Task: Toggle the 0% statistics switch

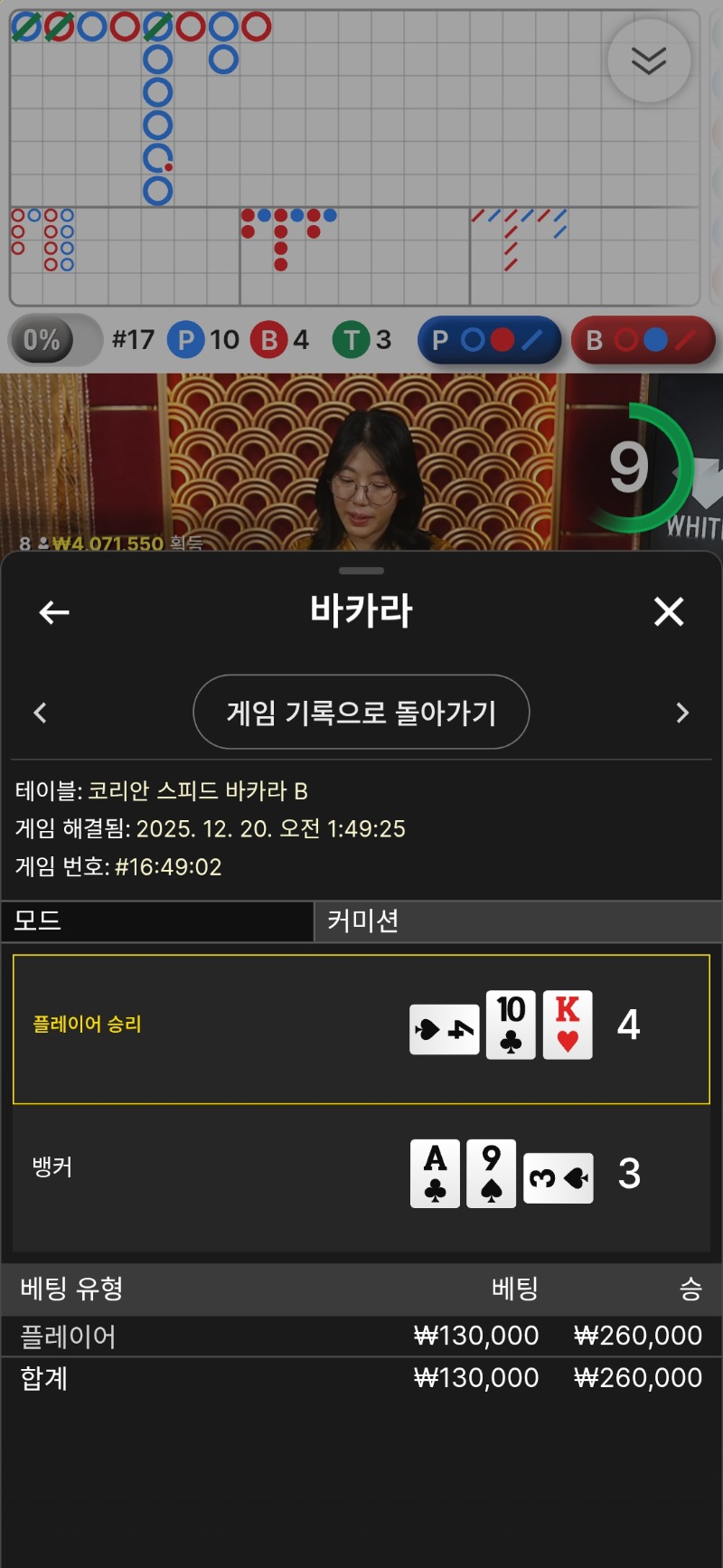Action: point(54,340)
